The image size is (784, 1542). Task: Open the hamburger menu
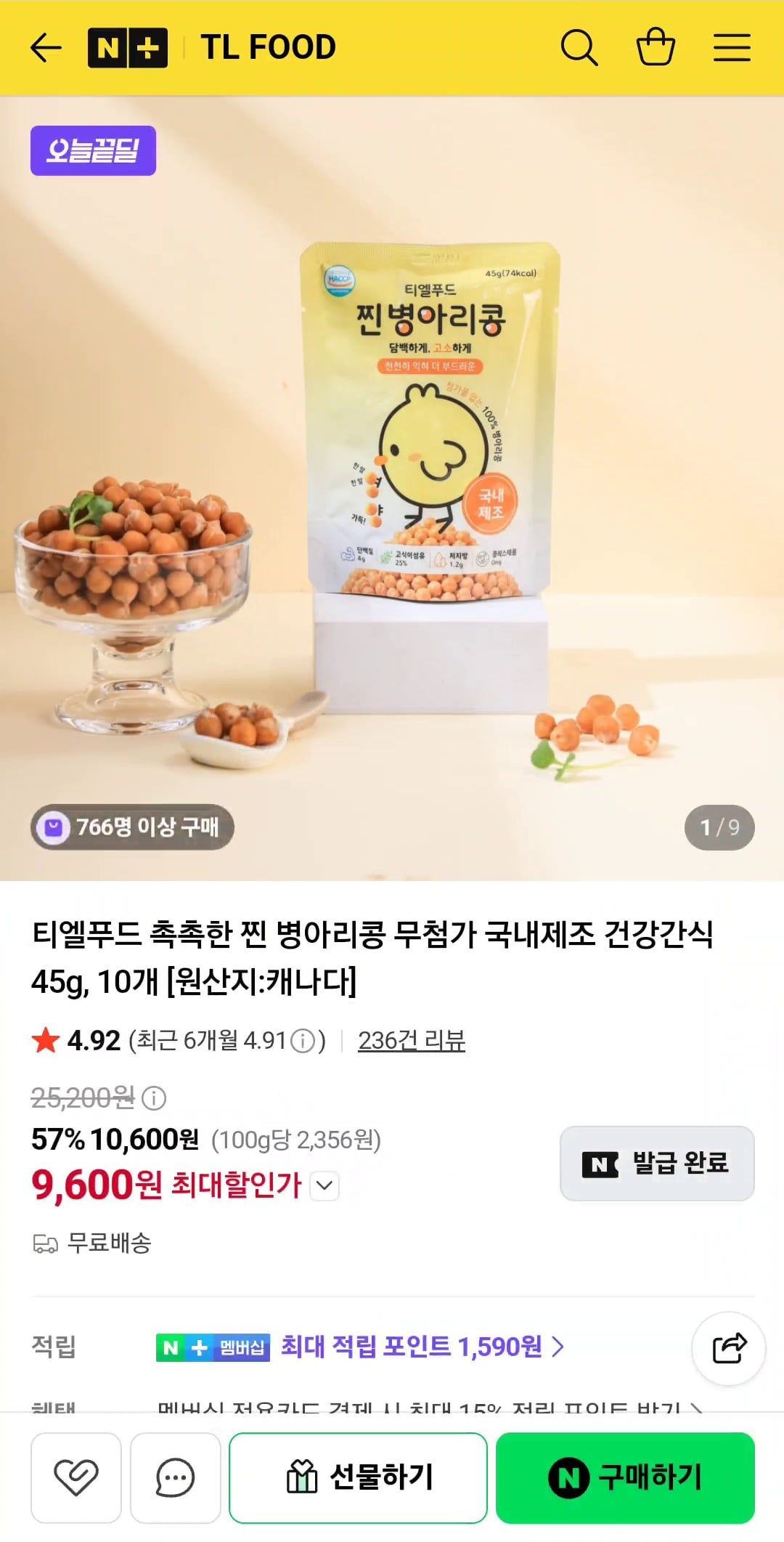point(732,48)
